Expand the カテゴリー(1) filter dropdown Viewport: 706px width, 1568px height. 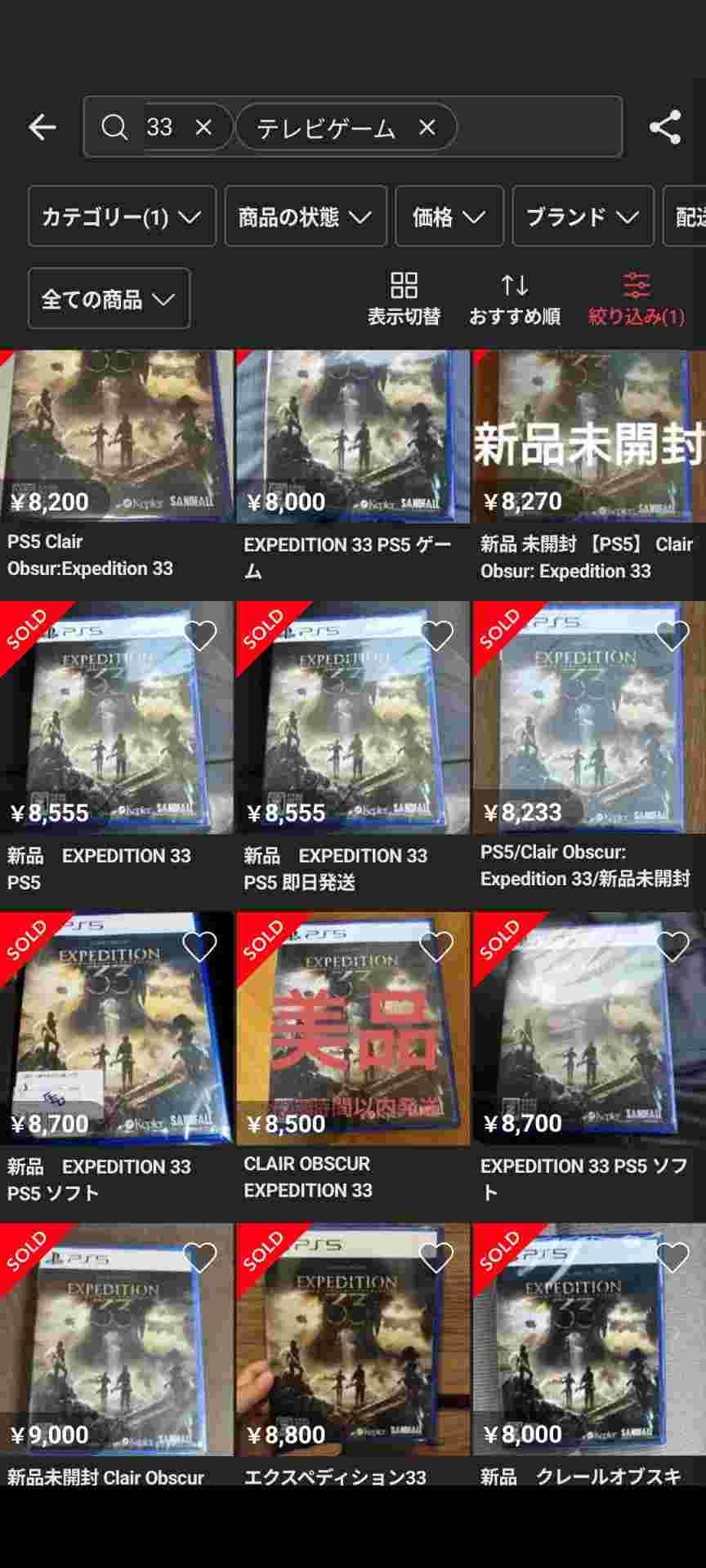pyautogui.click(x=122, y=216)
